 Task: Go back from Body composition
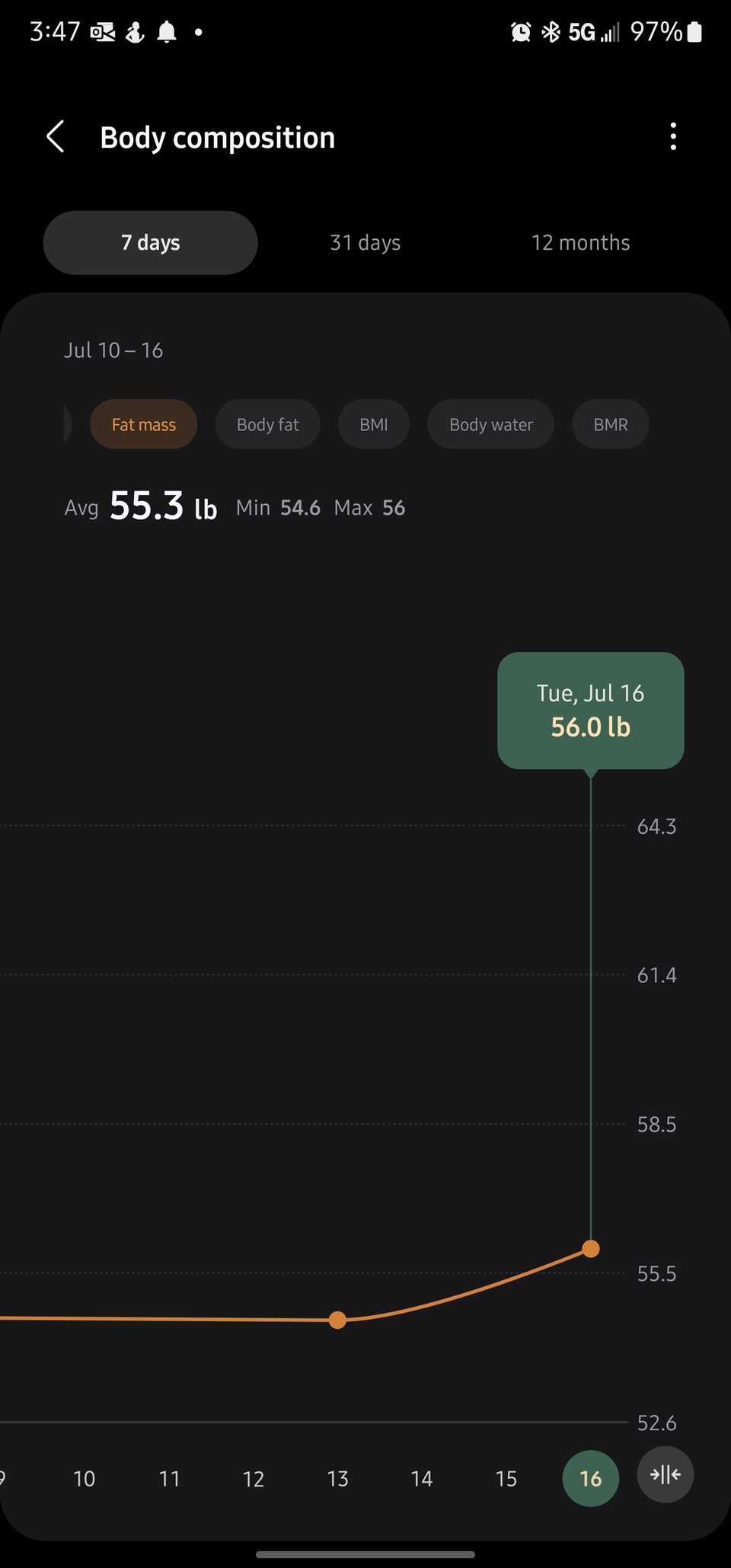[56, 137]
